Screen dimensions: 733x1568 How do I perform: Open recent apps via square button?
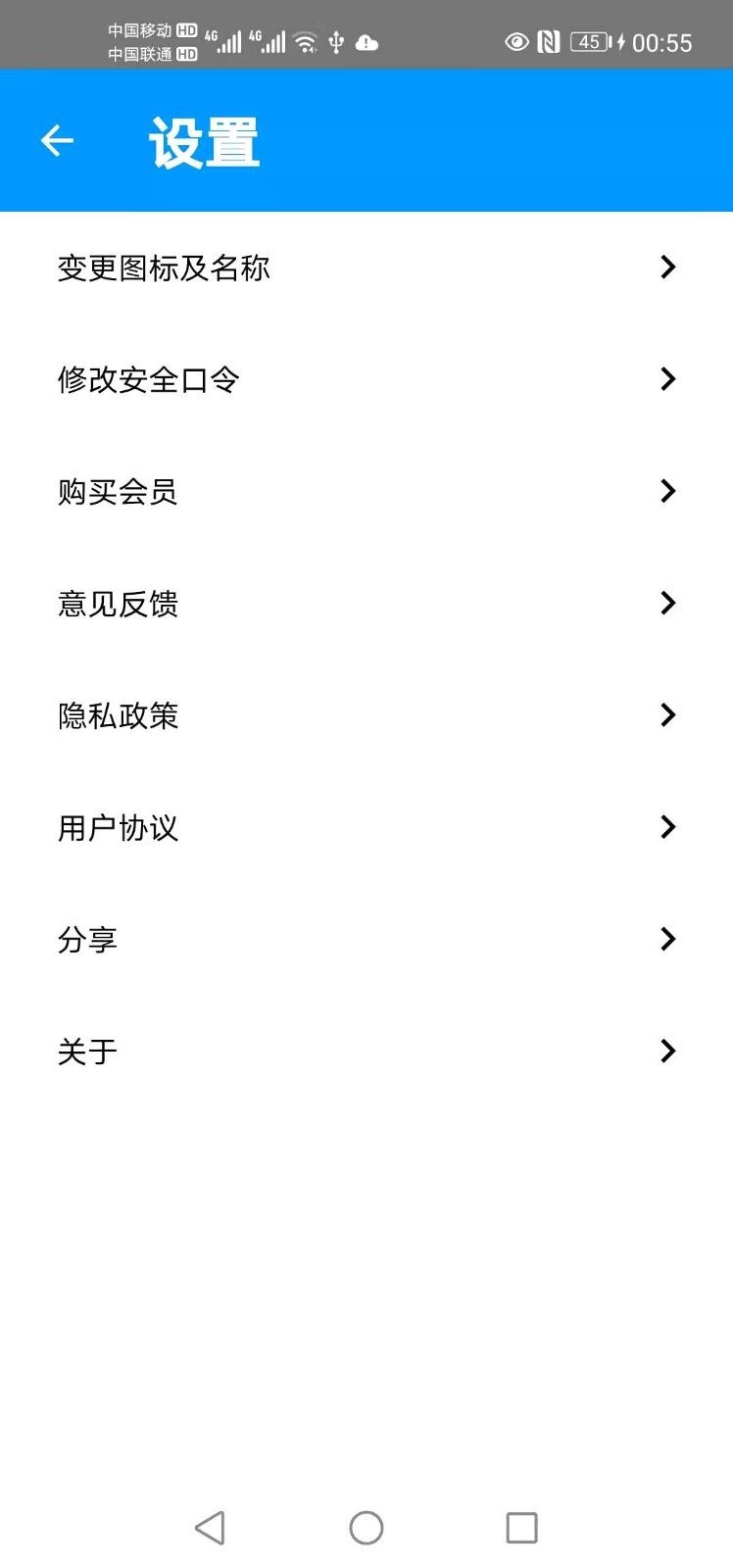tap(521, 1527)
